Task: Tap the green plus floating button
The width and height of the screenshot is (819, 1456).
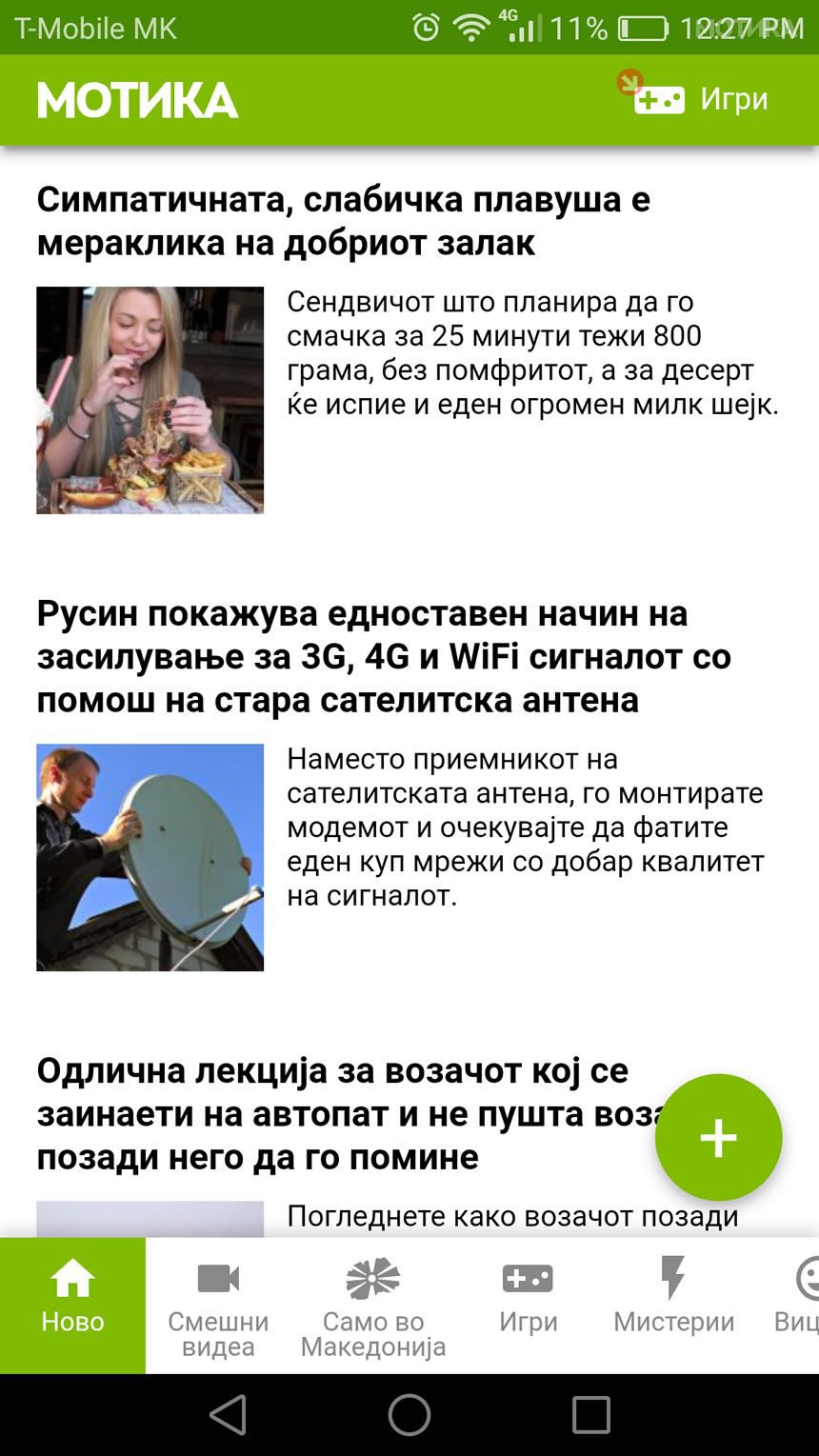Action: click(718, 1137)
